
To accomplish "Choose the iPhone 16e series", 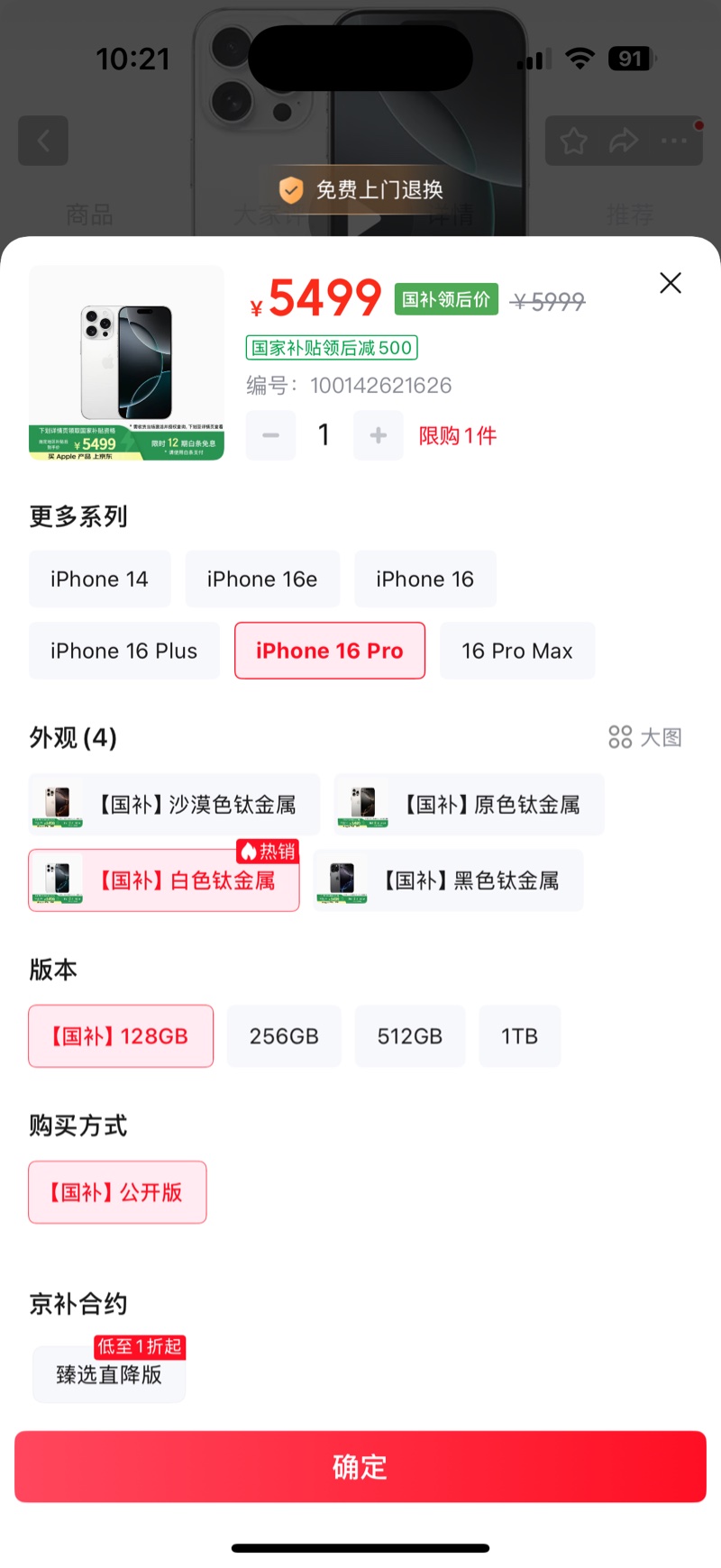I will pos(262,579).
